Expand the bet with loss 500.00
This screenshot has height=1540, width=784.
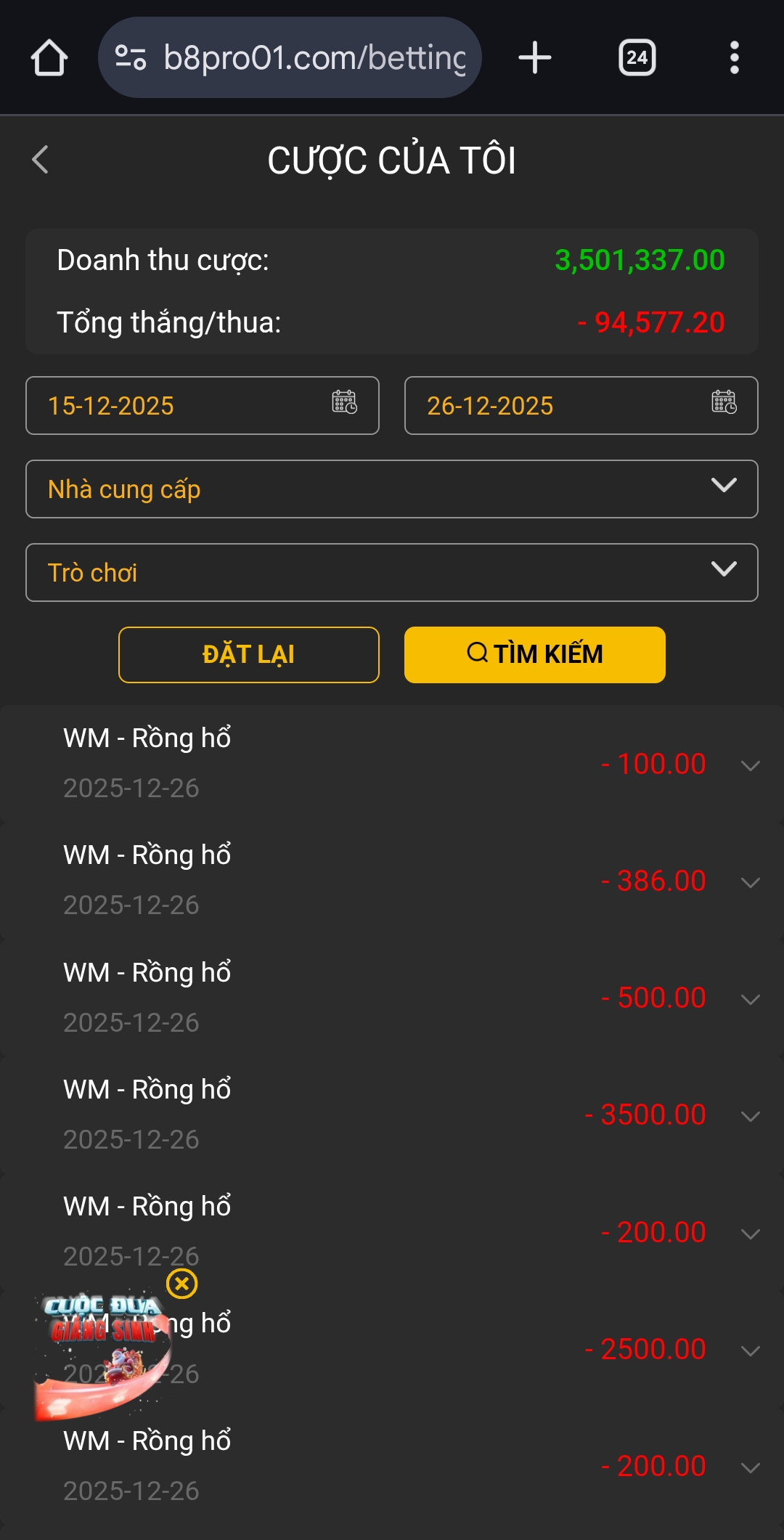(x=750, y=999)
